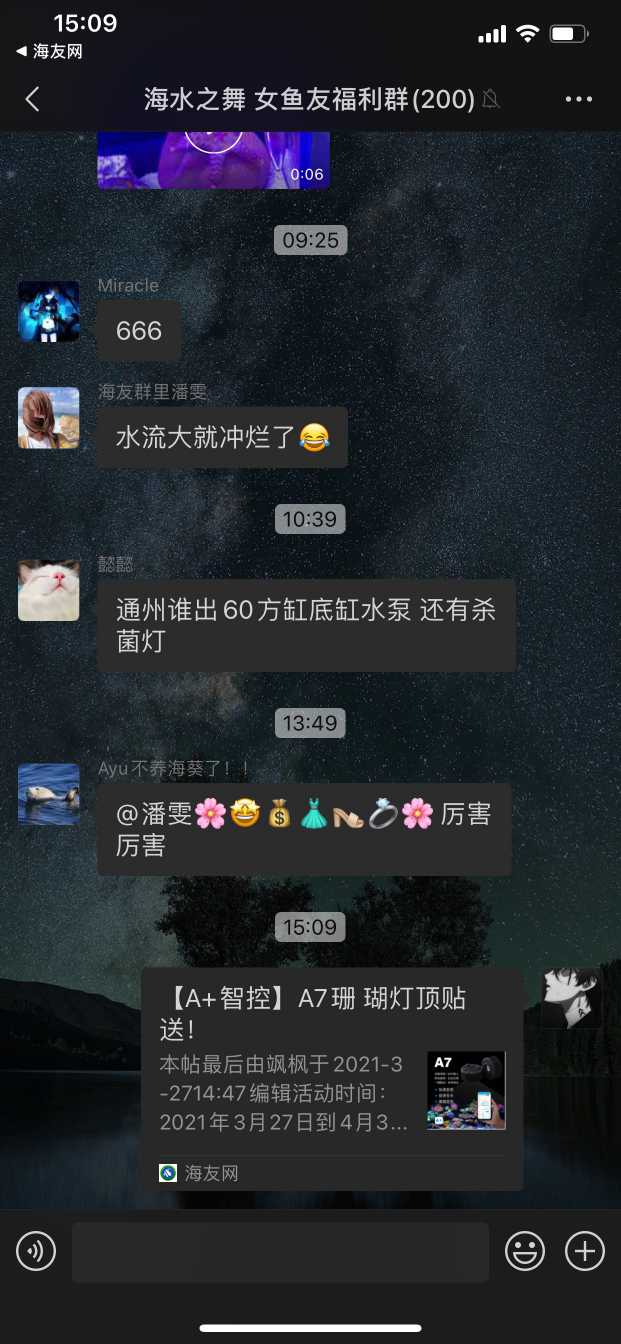
Task: Open the group chat overflow menu
Action: [x=579, y=99]
